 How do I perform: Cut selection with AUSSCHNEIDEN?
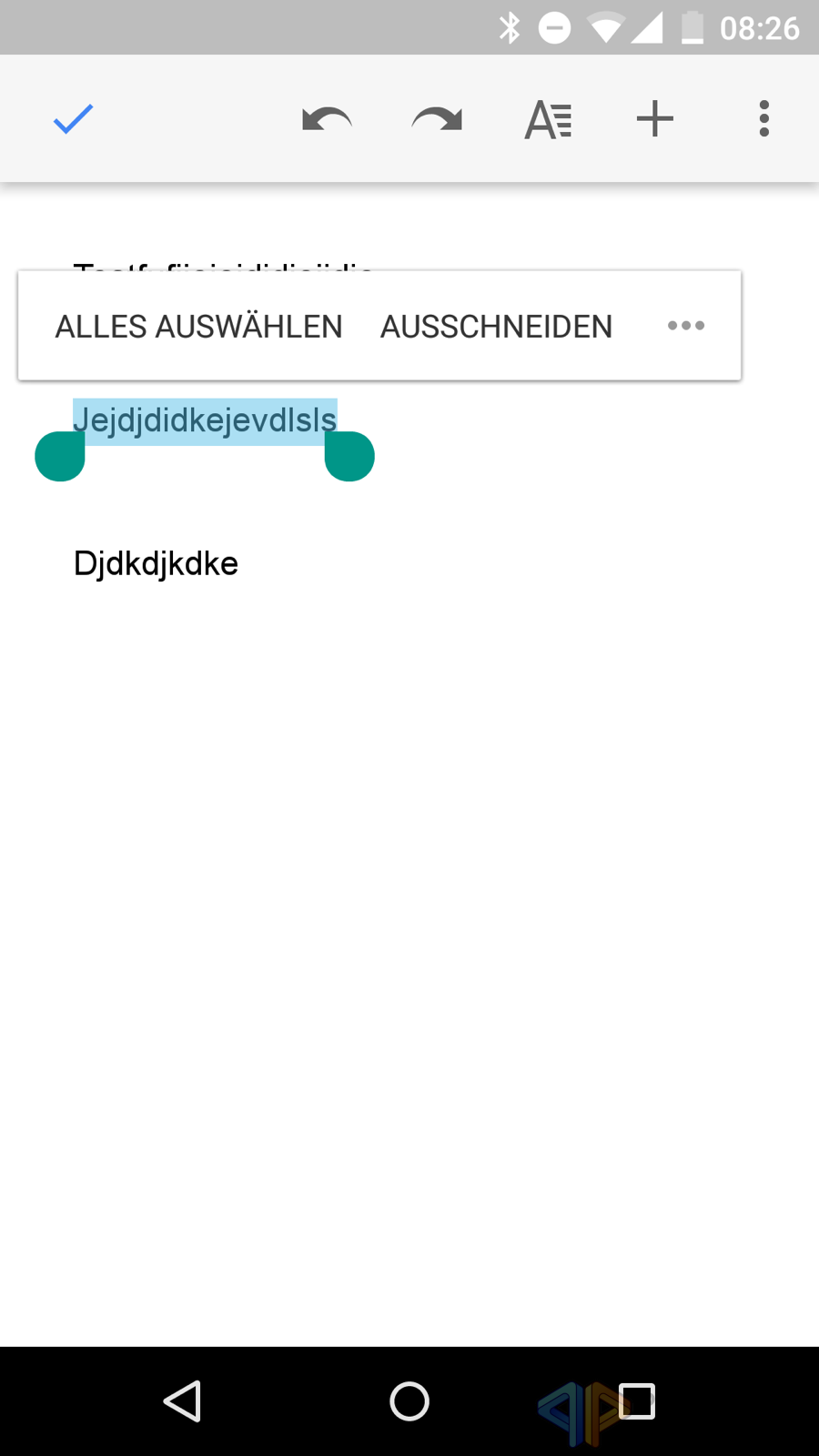point(496,327)
